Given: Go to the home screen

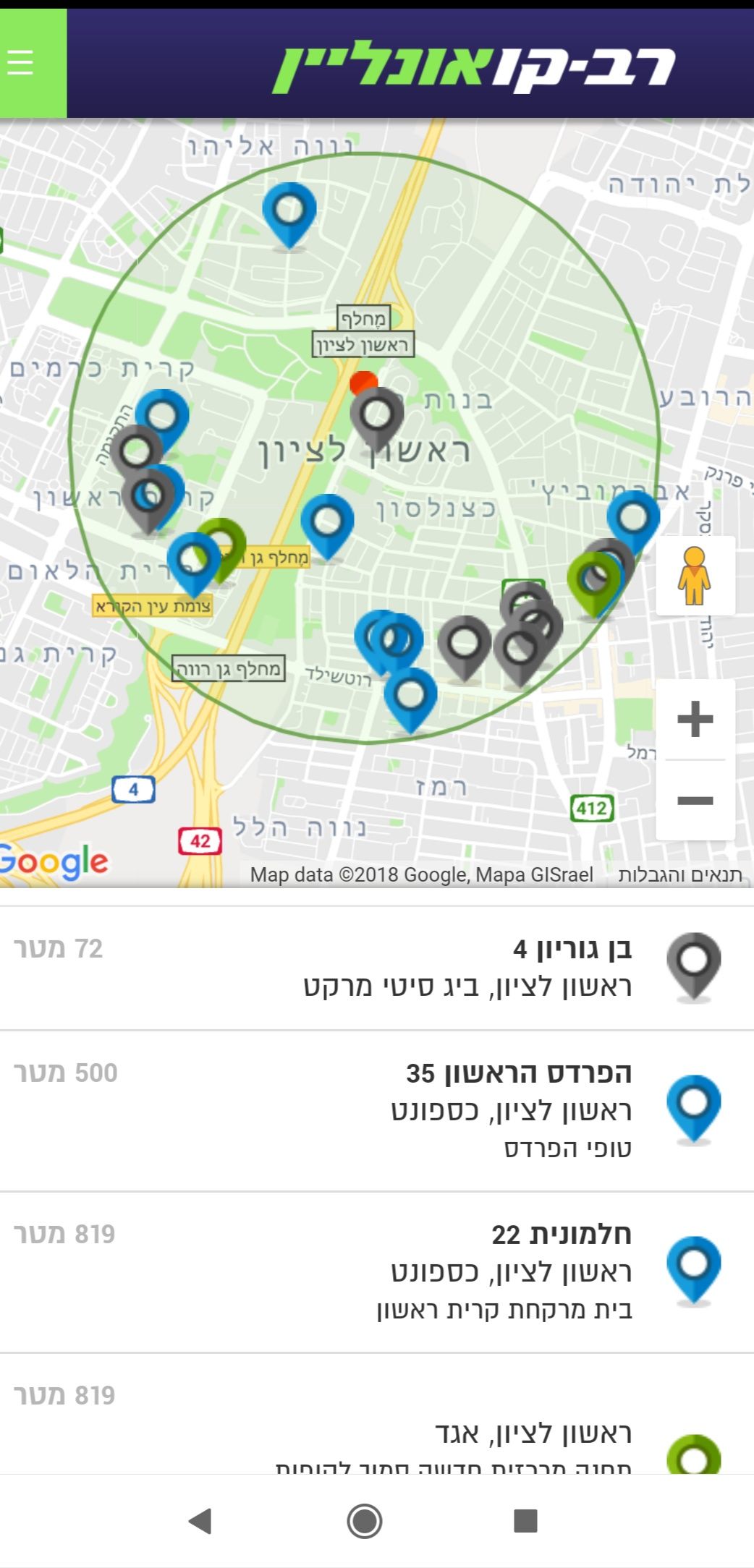Looking at the screenshot, I should coord(364,1521).
